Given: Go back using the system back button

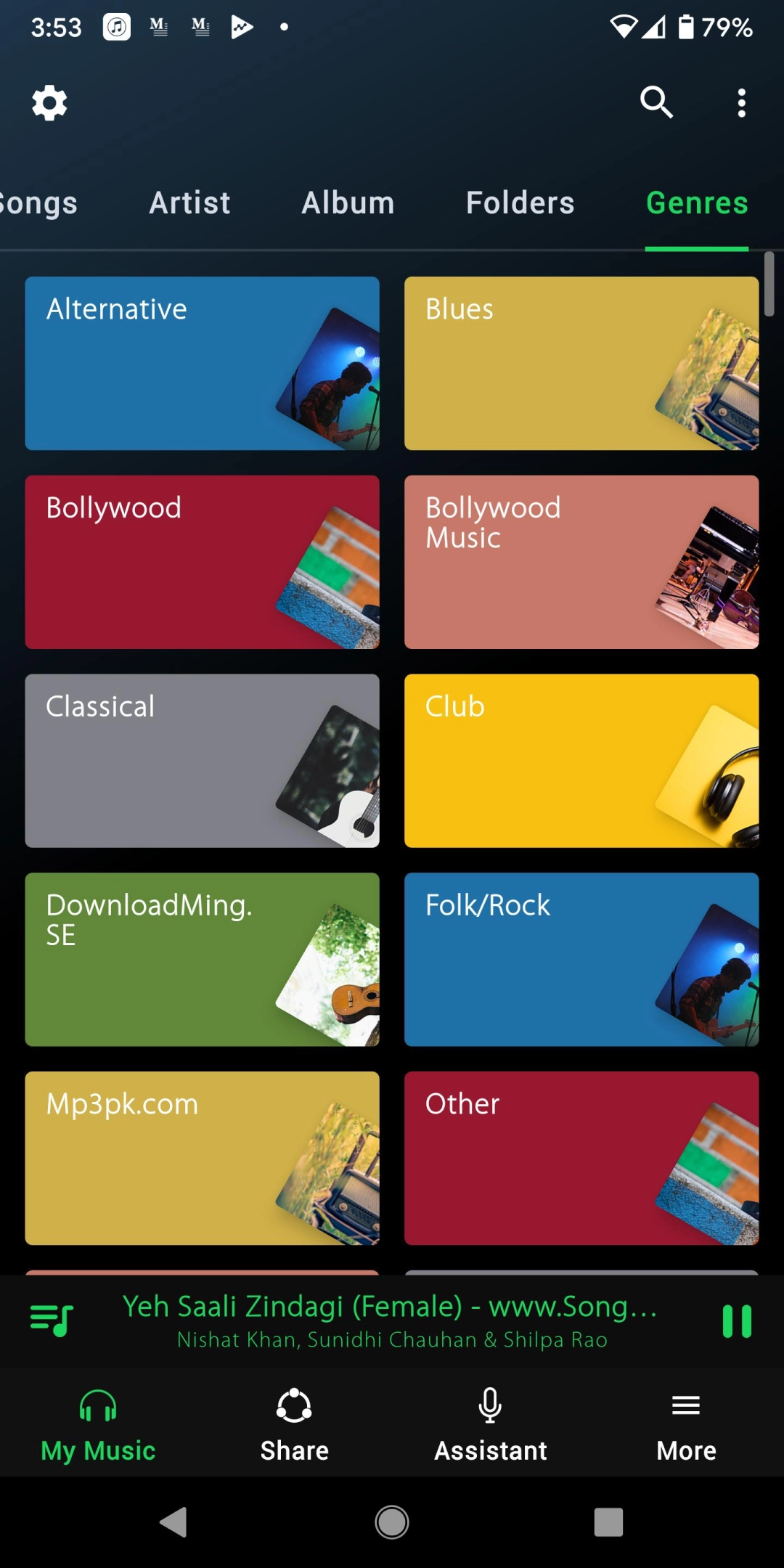Looking at the screenshot, I should pos(173,1522).
